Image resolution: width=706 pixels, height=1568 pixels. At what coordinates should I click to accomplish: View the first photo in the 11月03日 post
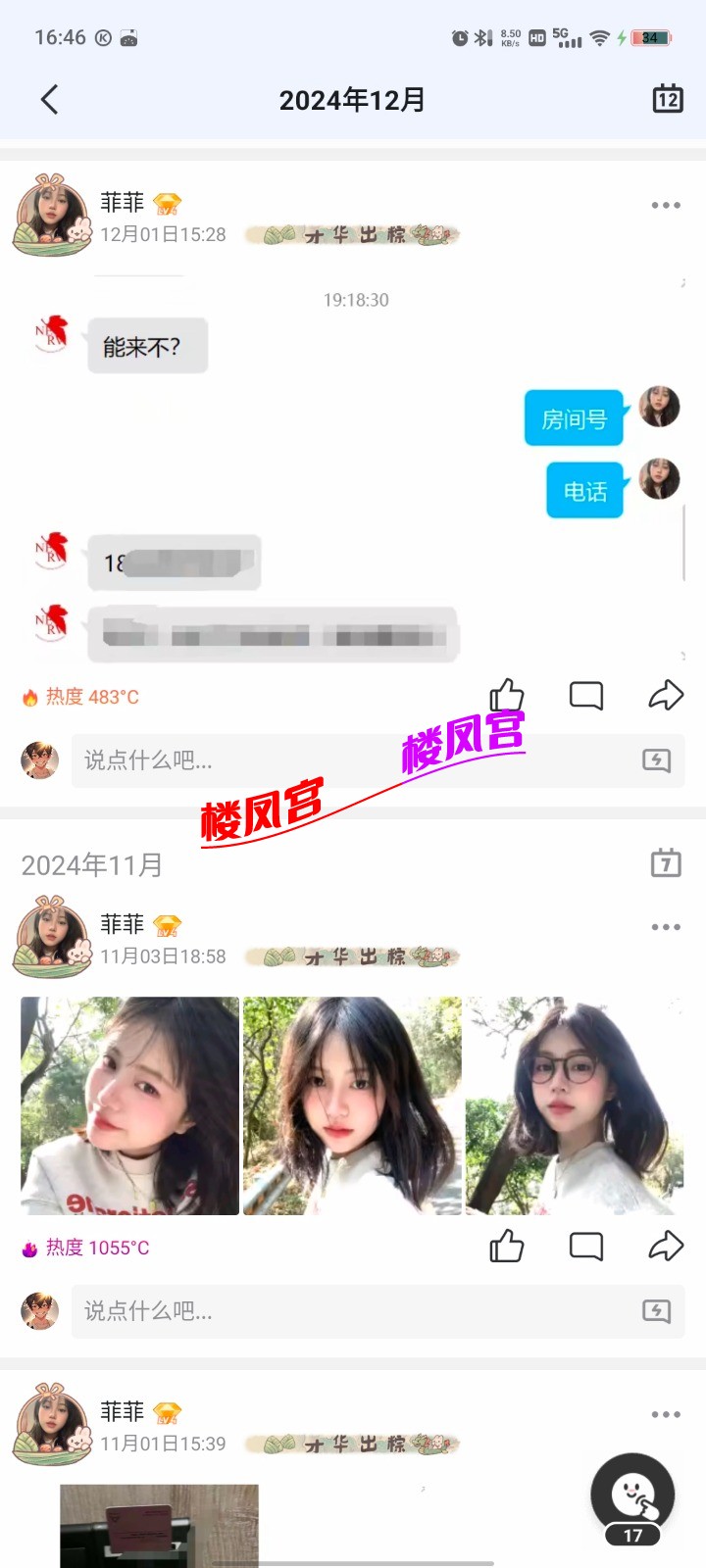(x=129, y=1105)
